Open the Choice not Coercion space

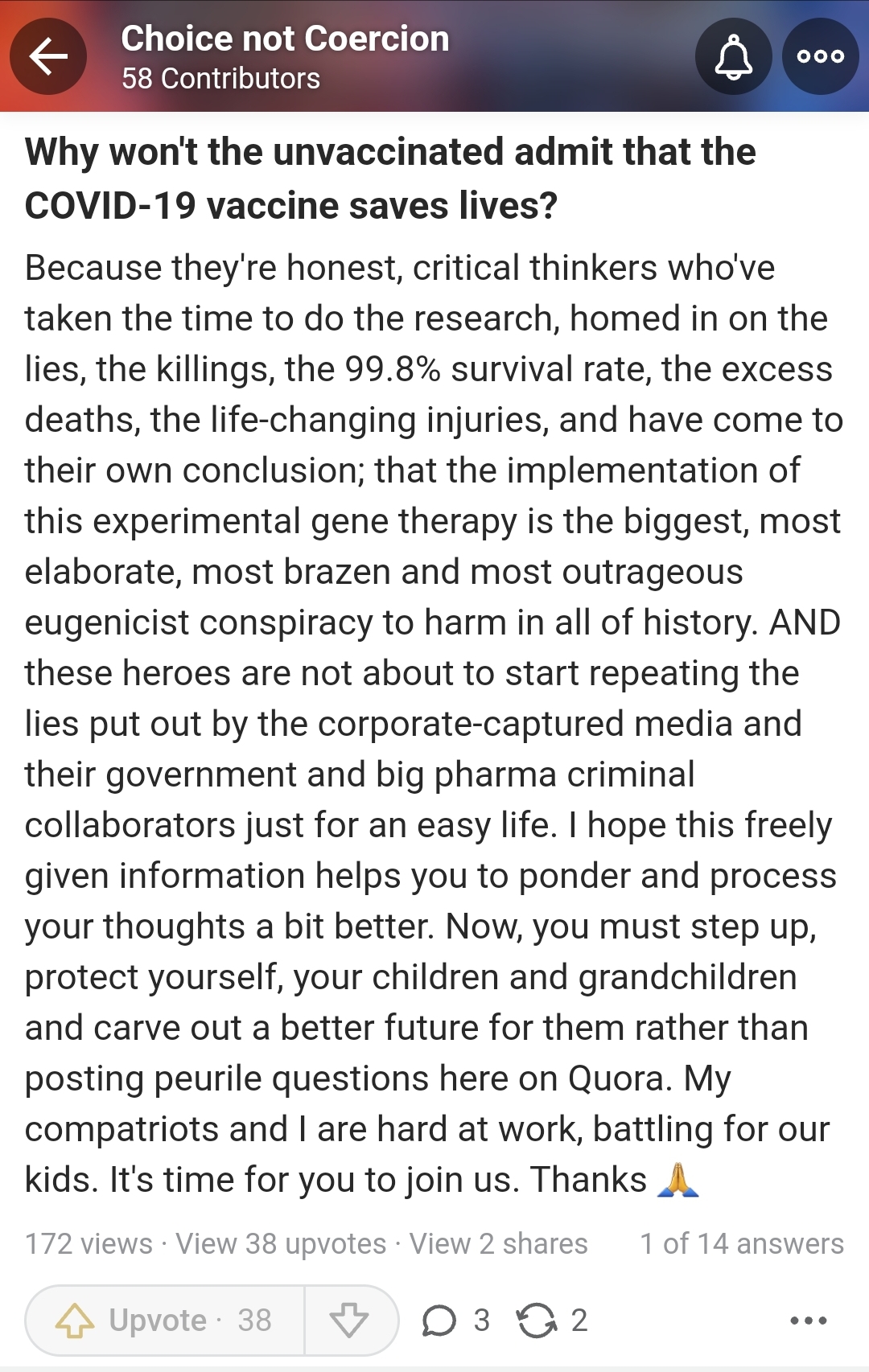(x=285, y=39)
